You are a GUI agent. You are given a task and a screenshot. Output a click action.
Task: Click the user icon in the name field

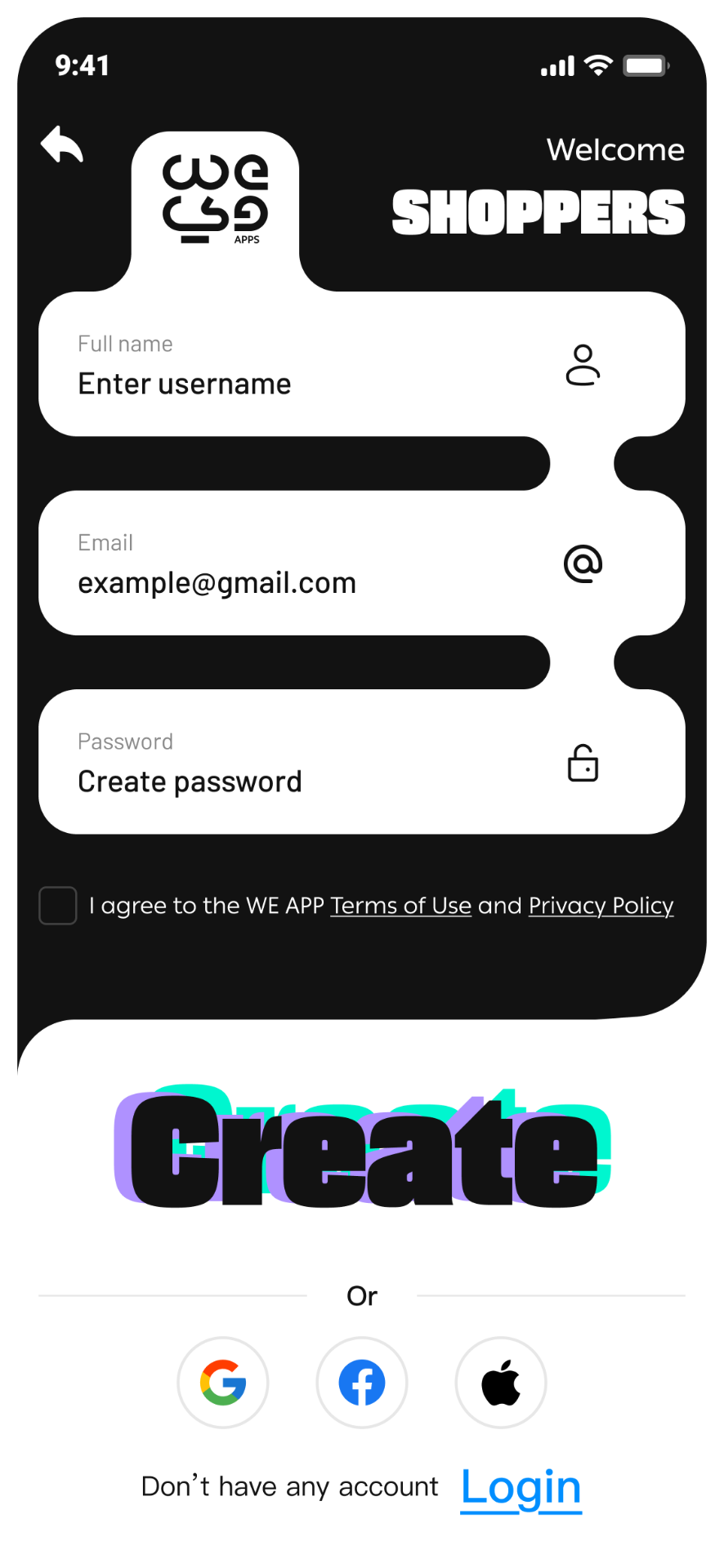(x=583, y=365)
